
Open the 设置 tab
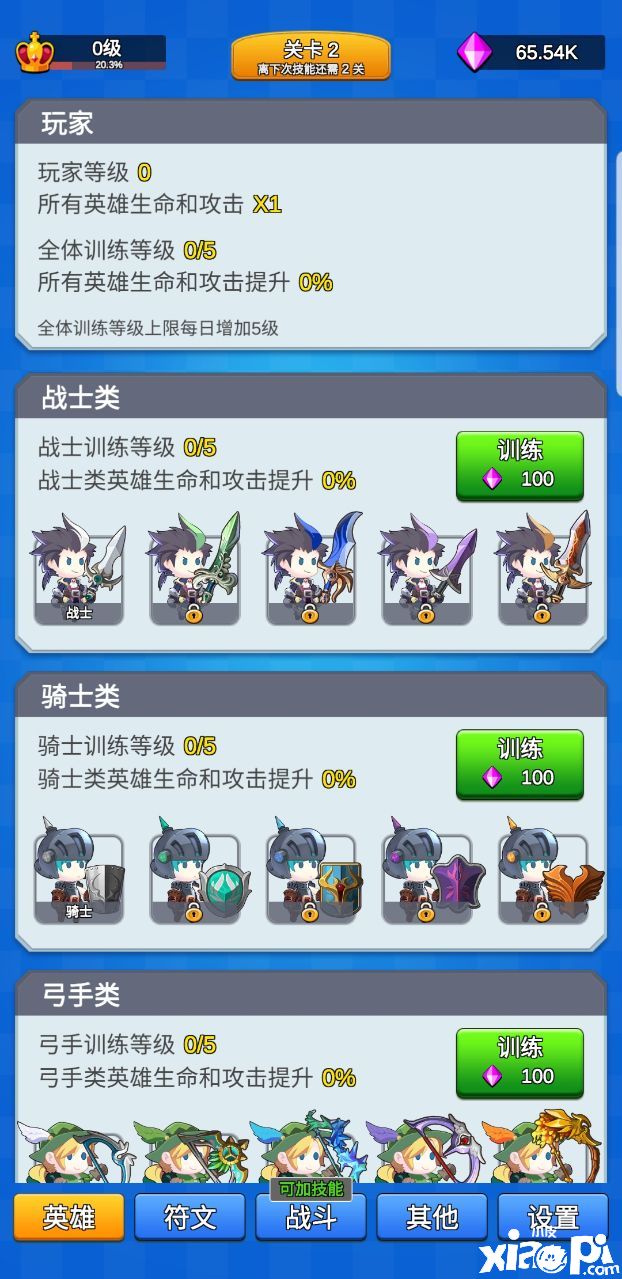click(553, 1217)
